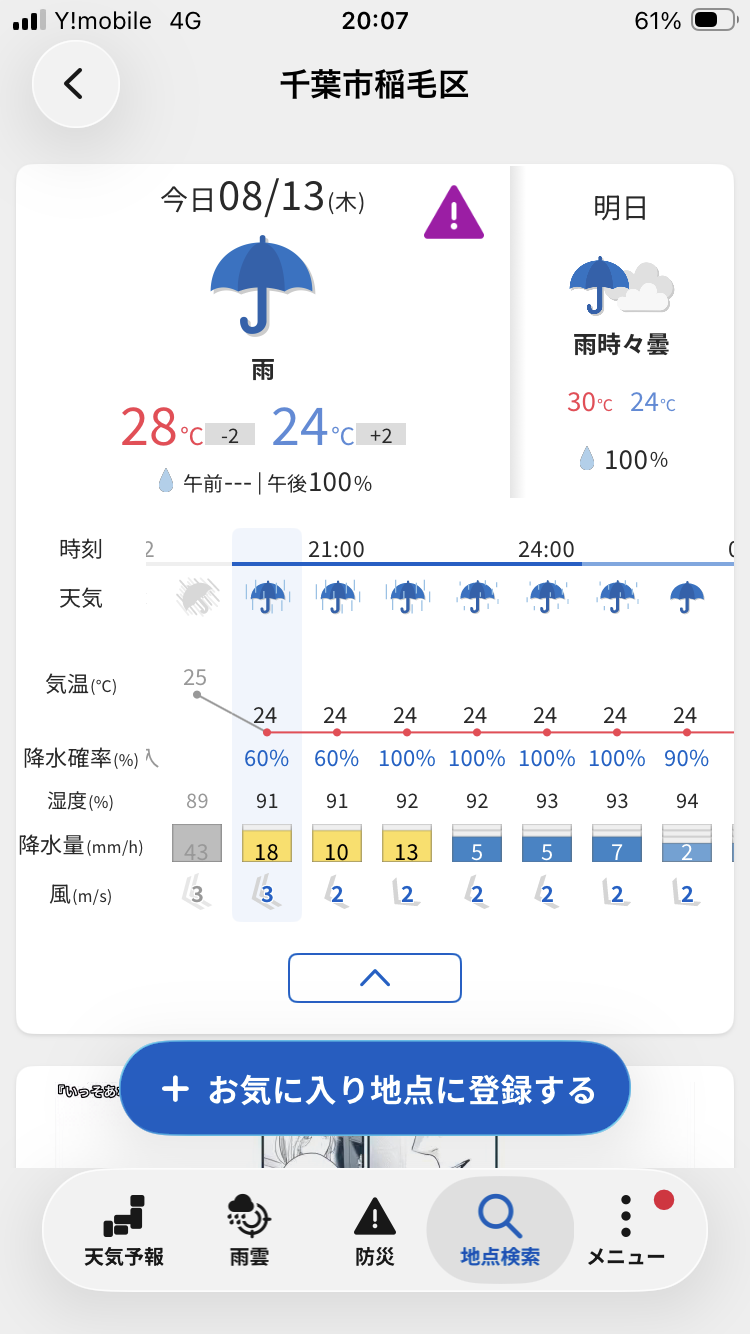This screenshot has height=1334, width=750.
Task: Collapse the hourly forecast table
Action: [x=375, y=978]
